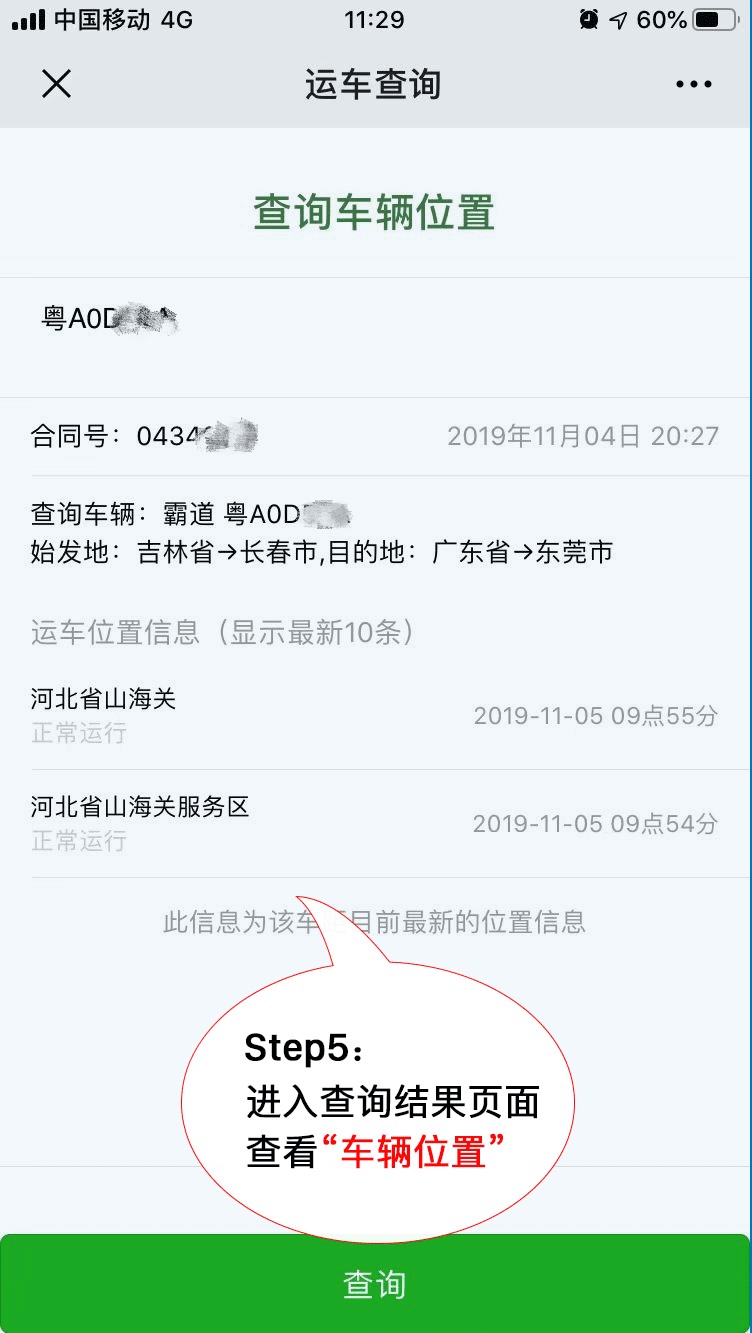
Task: Close the 运车查询 page
Action: (x=56, y=84)
